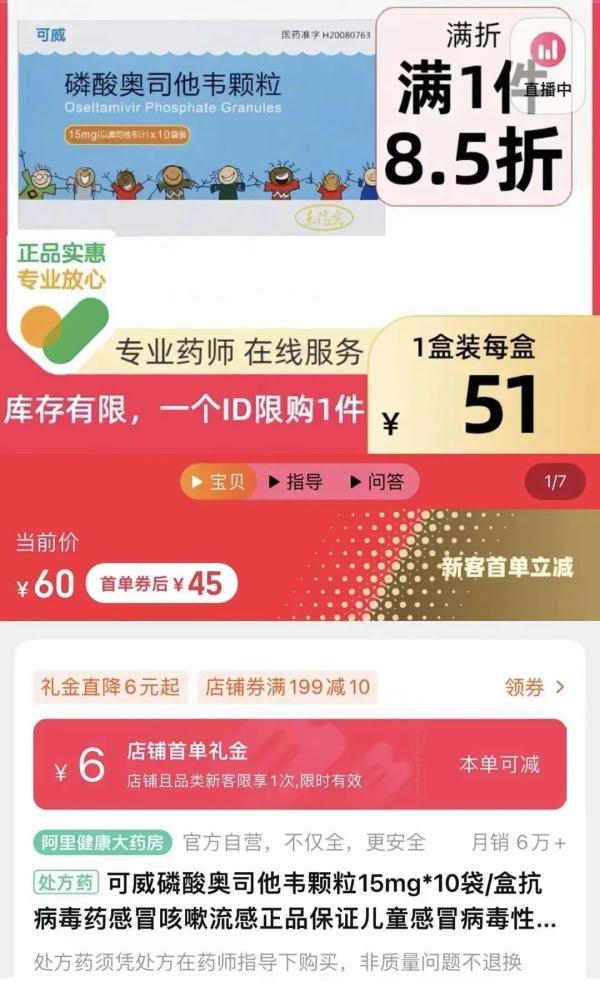Viewport: 600px width, 982px height.
Task: Open the 阿里健康大药房 store badge
Action: pos(103,842)
